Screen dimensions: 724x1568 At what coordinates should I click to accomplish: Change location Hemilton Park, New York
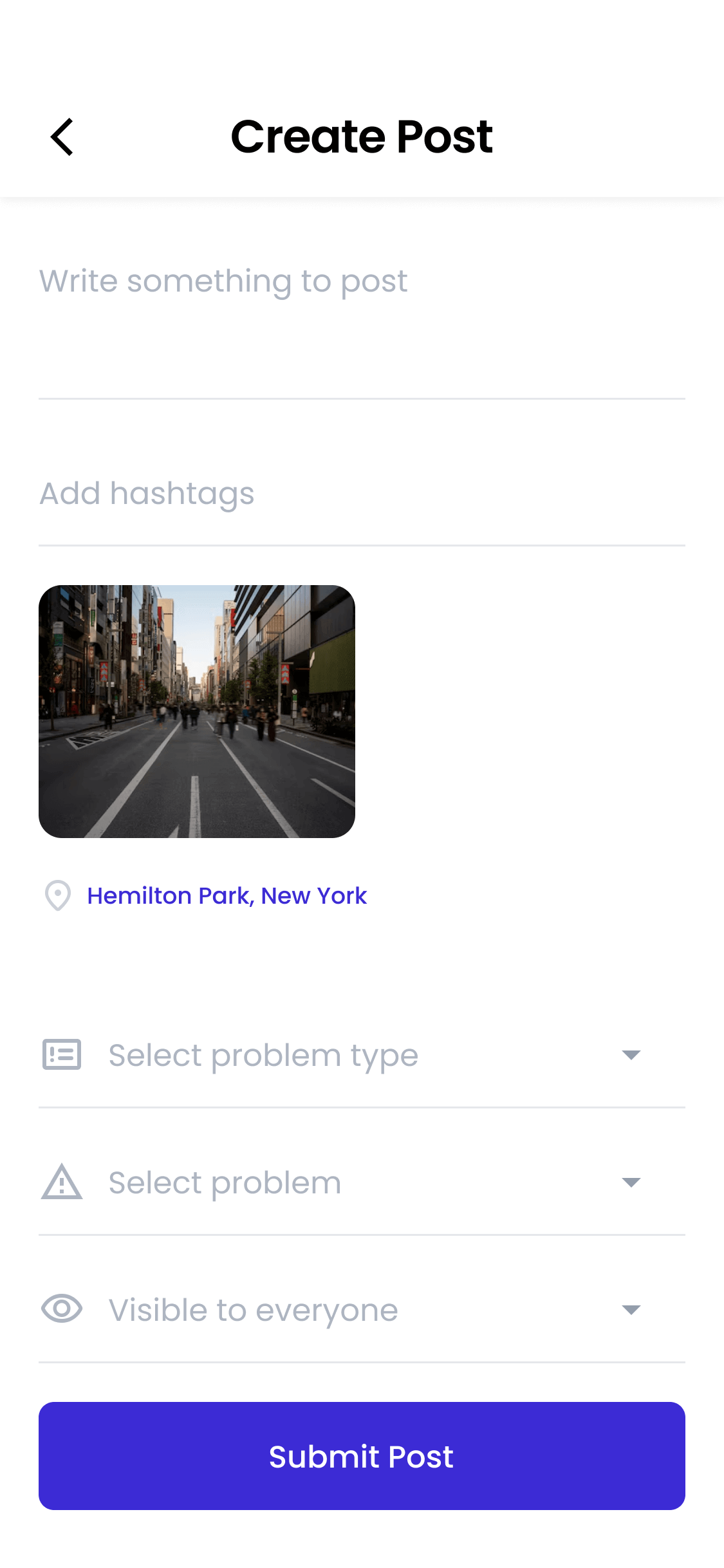click(x=227, y=895)
